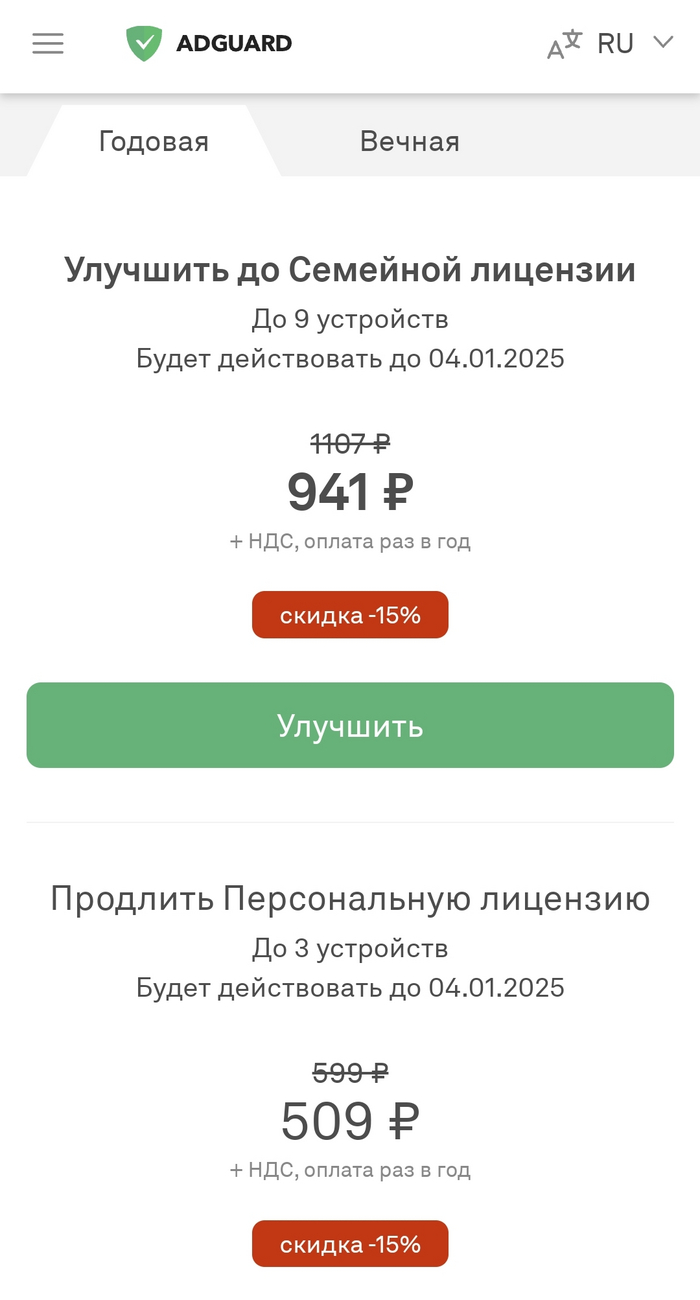The image size is (700, 1300).
Task: Switch to the Вечная tab
Action: pos(409,142)
